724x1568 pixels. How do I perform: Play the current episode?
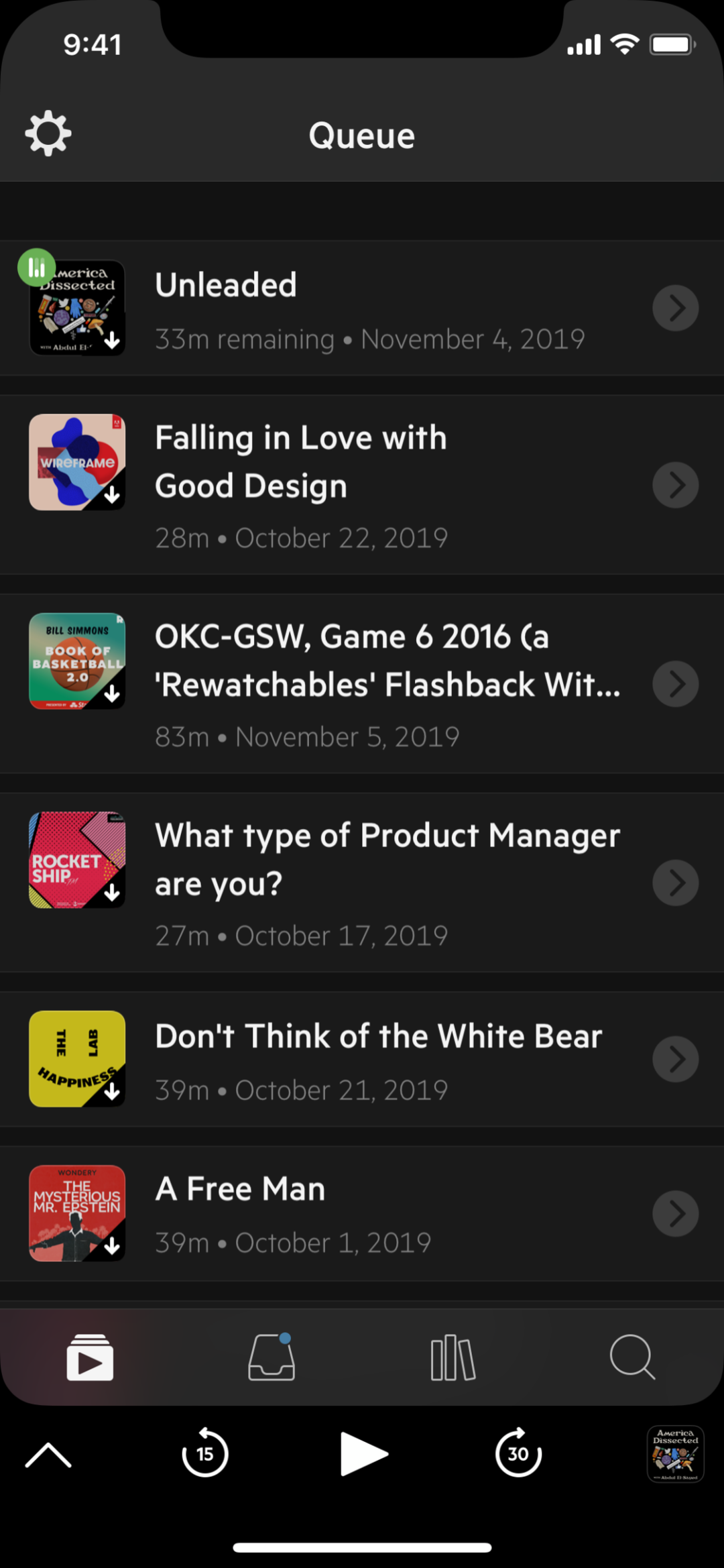click(363, 1453)
